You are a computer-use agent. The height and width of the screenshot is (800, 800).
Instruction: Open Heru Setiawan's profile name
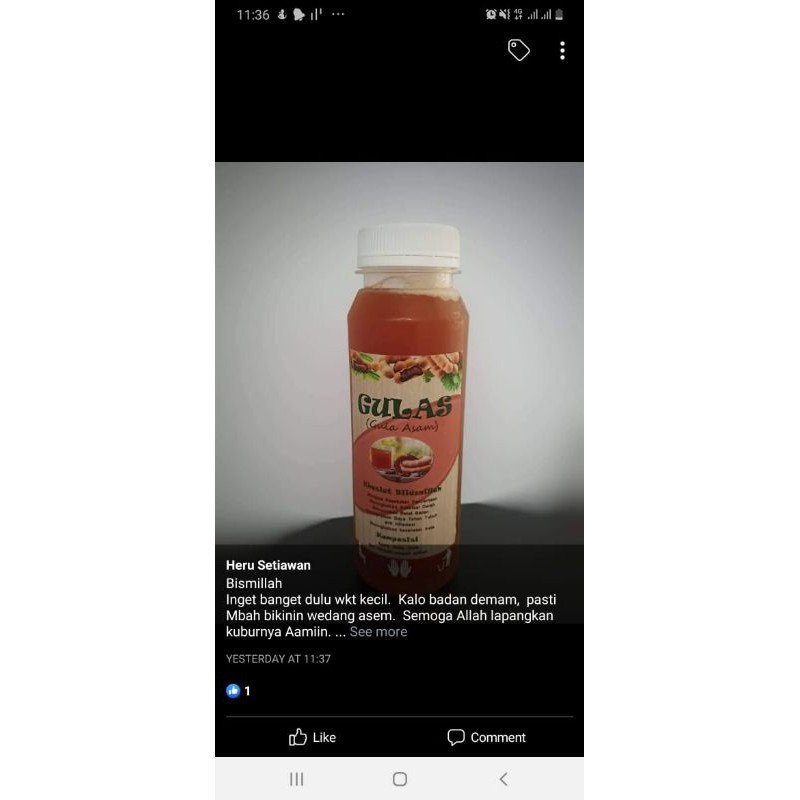[268, 565]
